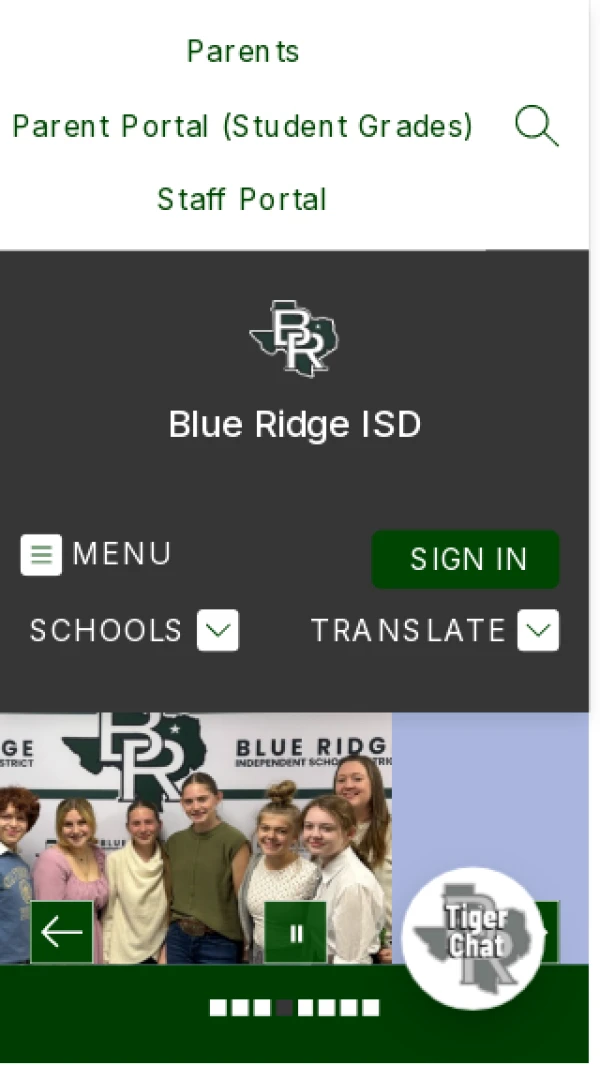Tap the Blue Ridge ISD home title

click(295, 425)
